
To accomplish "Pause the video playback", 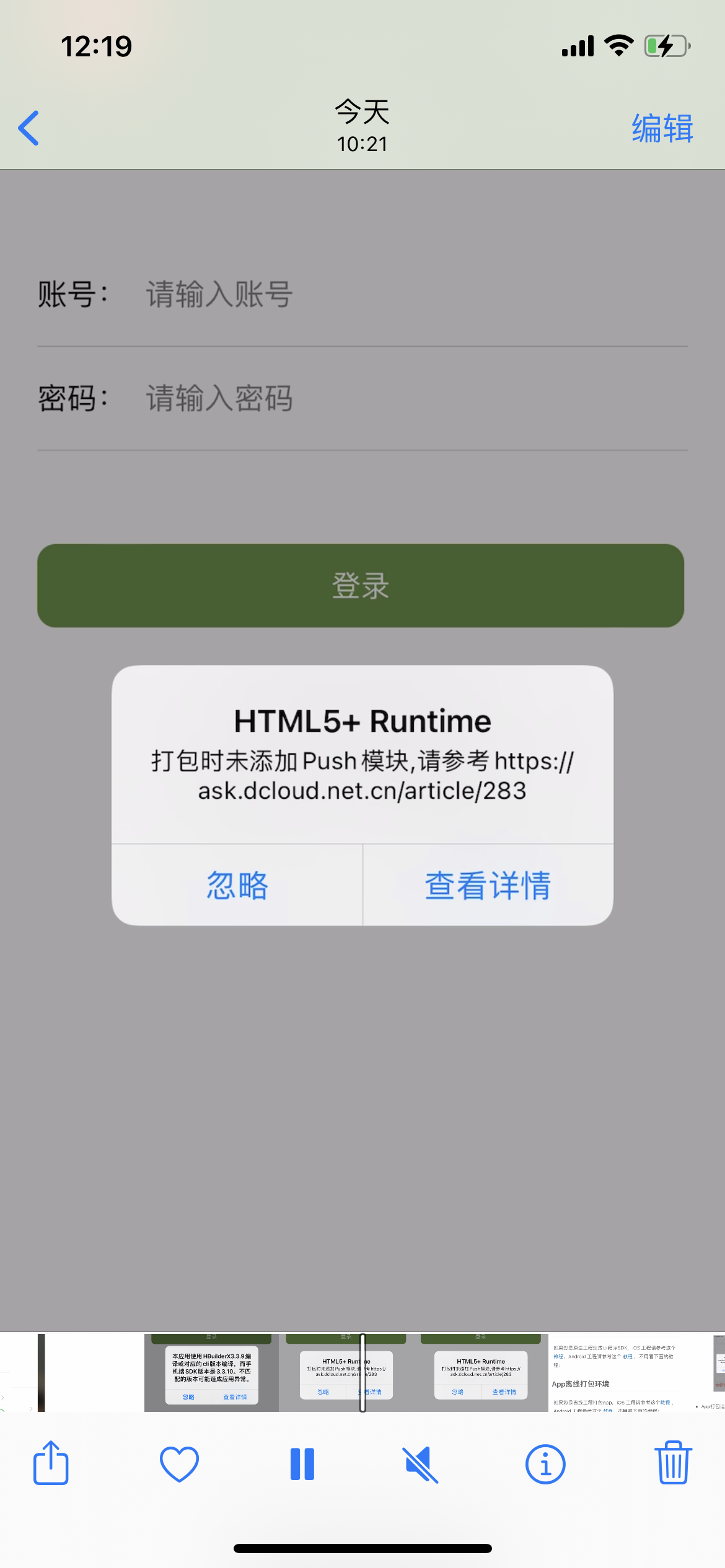I will coord(302,1464).
